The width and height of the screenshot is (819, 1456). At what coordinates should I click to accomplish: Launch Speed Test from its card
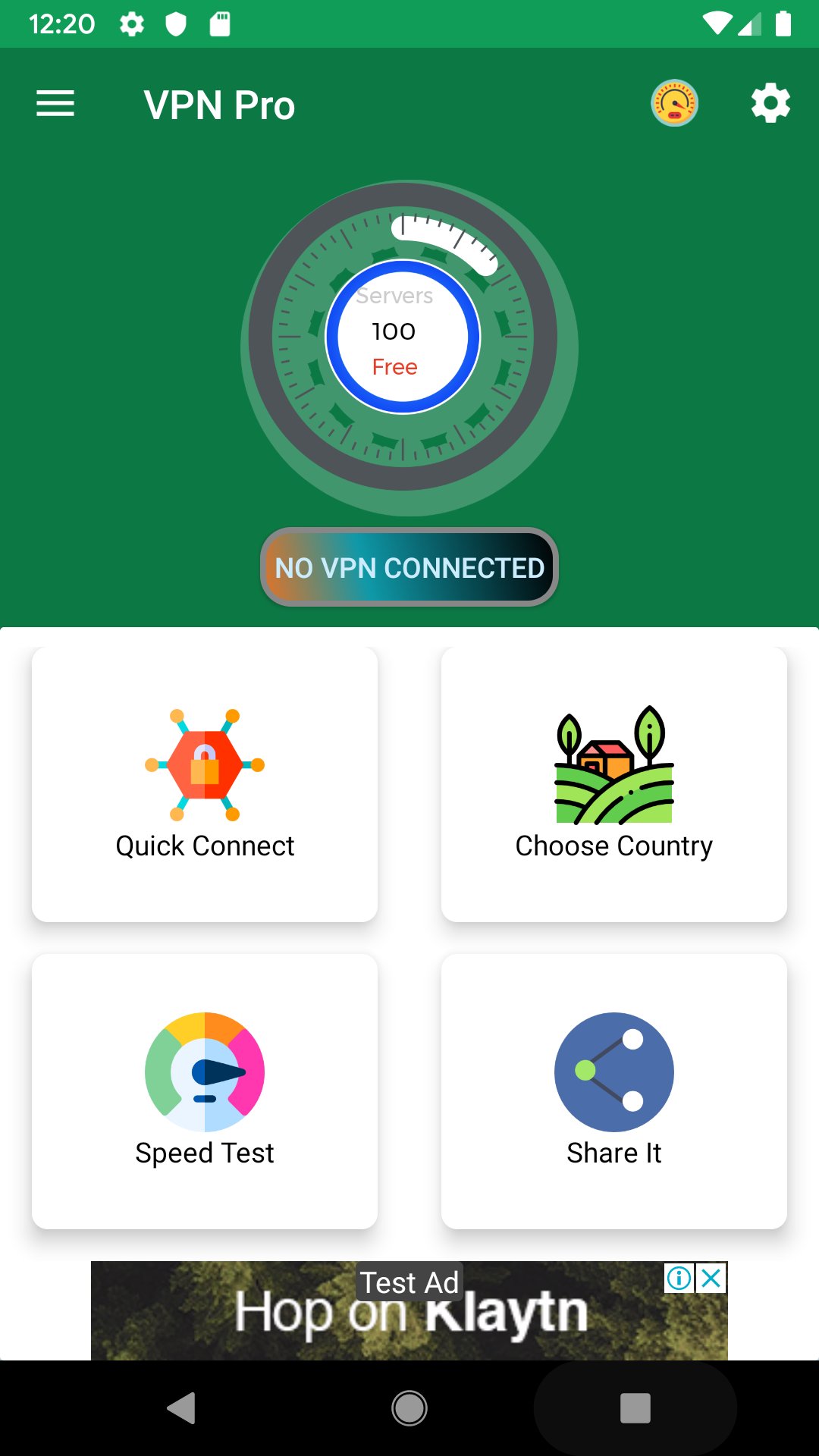coord(203,1092)
